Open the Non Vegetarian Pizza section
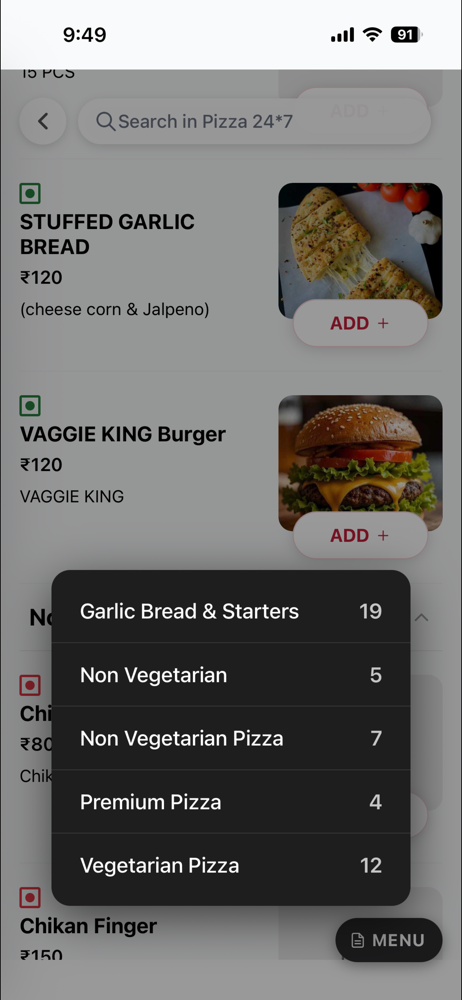462x1000 pixels. point(230,738)
